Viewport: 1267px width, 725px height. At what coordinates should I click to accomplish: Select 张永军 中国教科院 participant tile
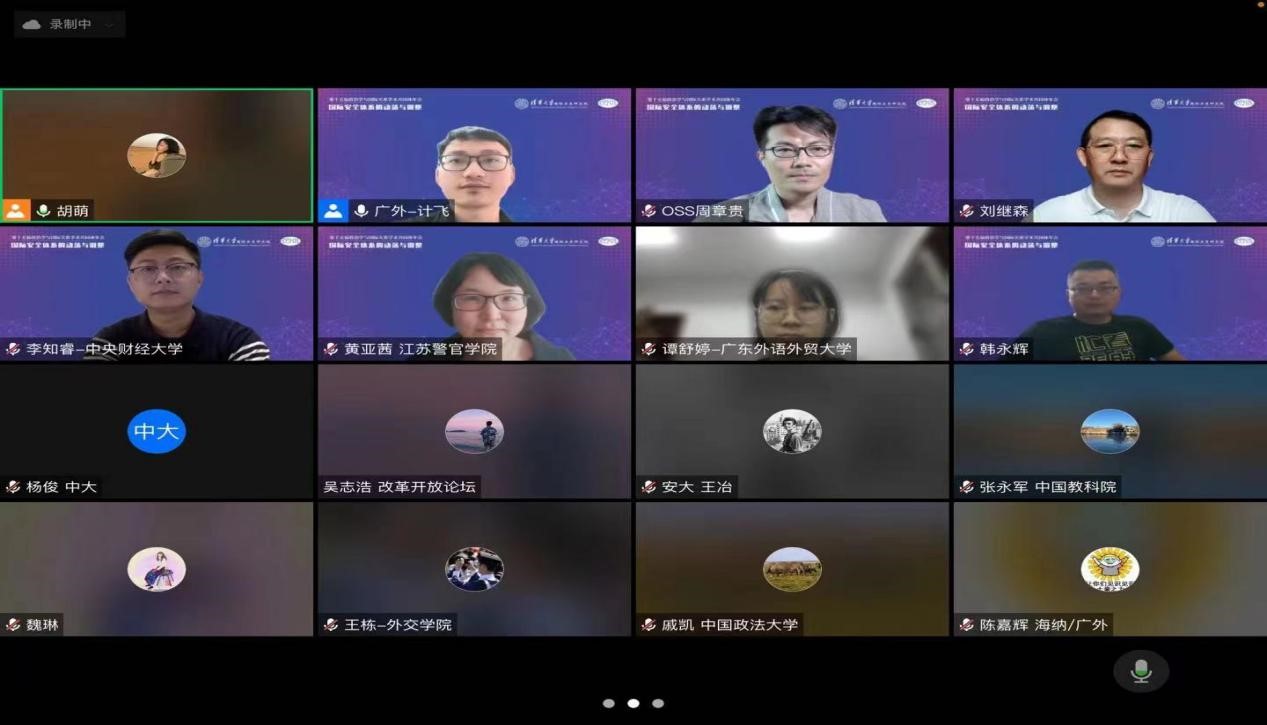click(1109, 431)
